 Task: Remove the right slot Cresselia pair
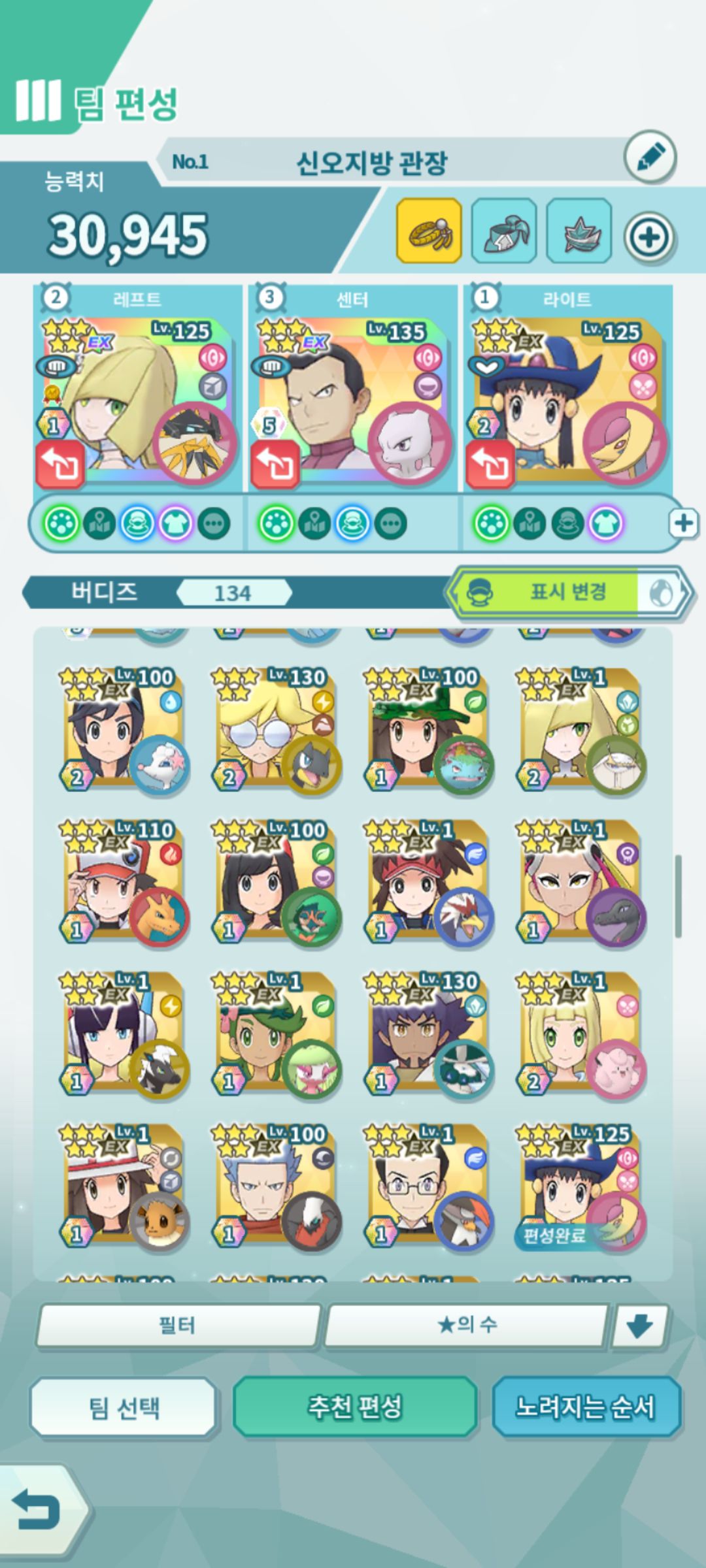490,465
